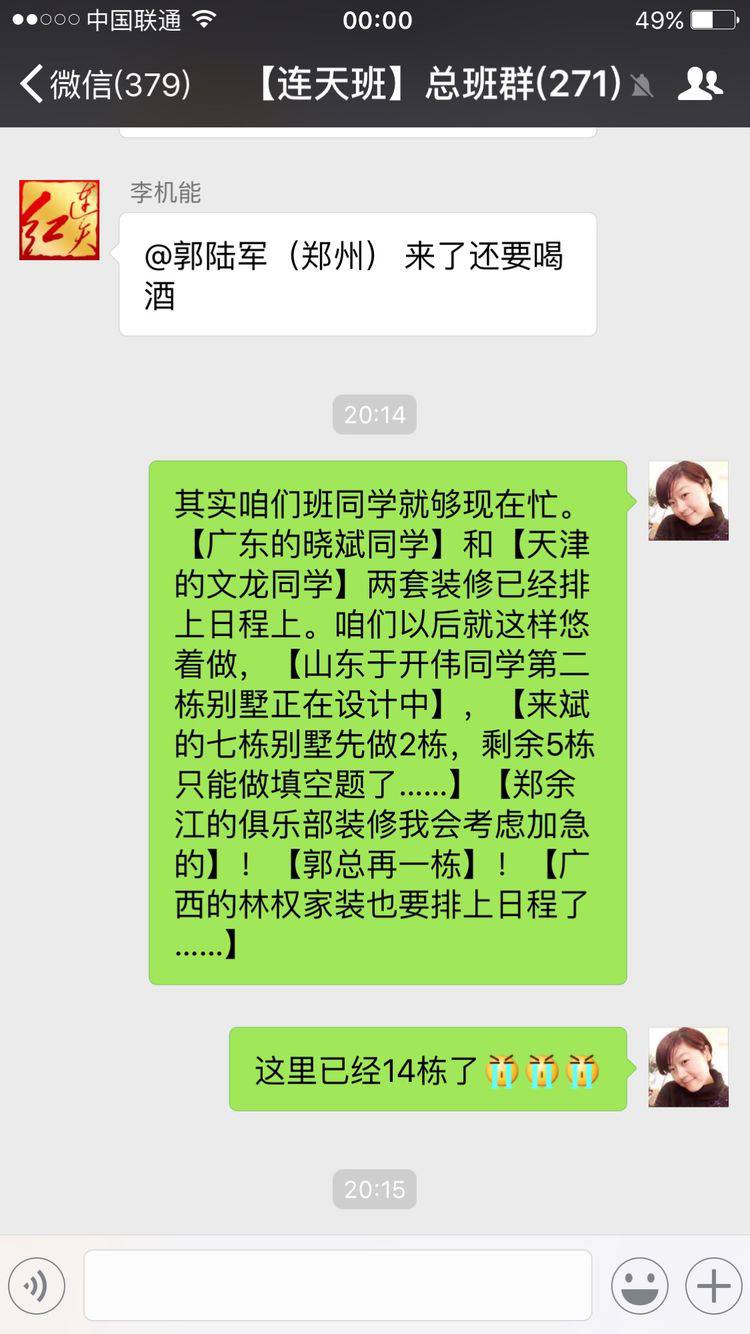Open the group members info icon
This screenshot has height=1334, width=750.
pyautogui.click(x=700, y=84)
